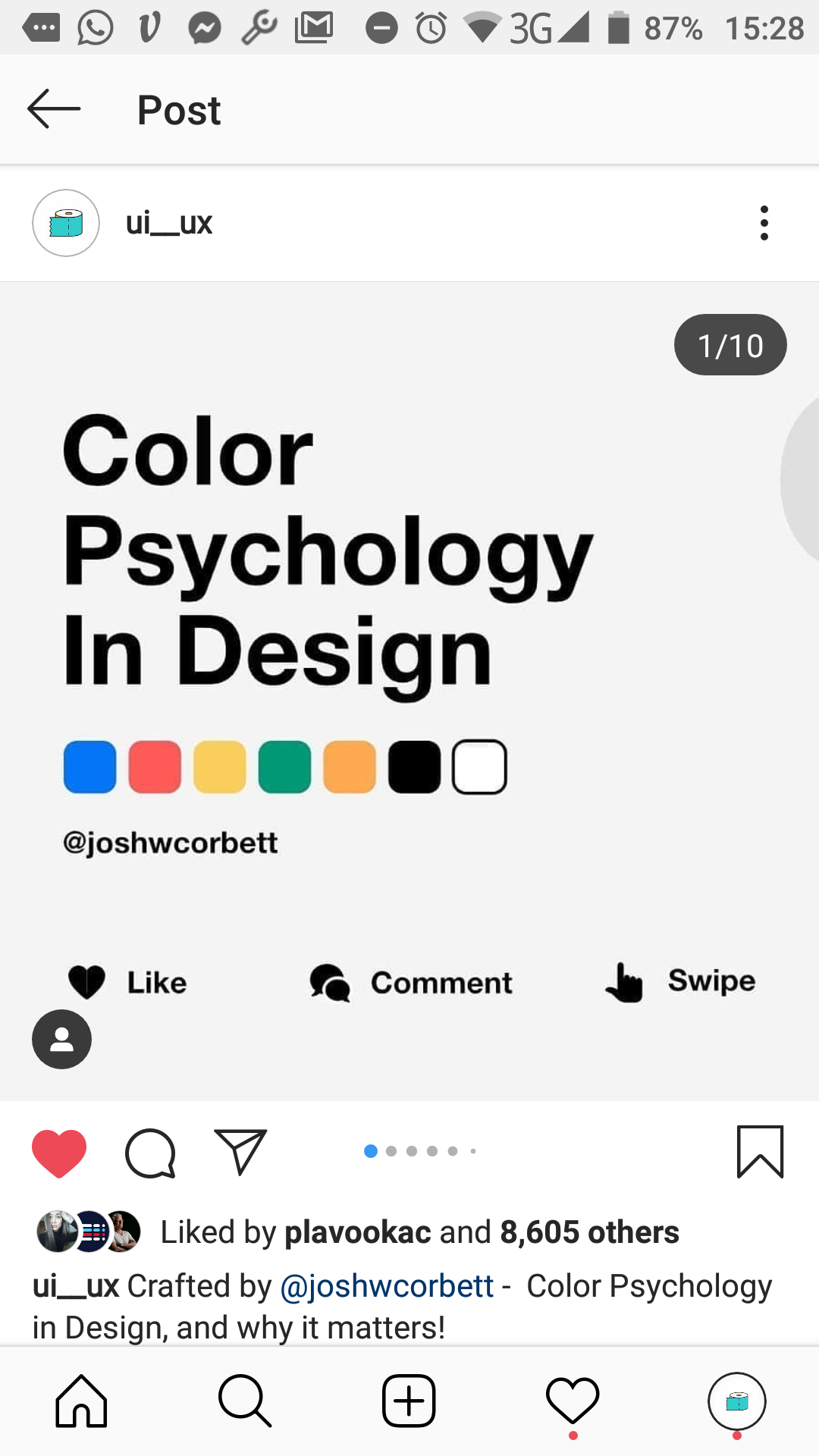Go to the Home feed tab
Image resolution: width=819 pixels, height=1456 pixels.
tap(81, 1401)
